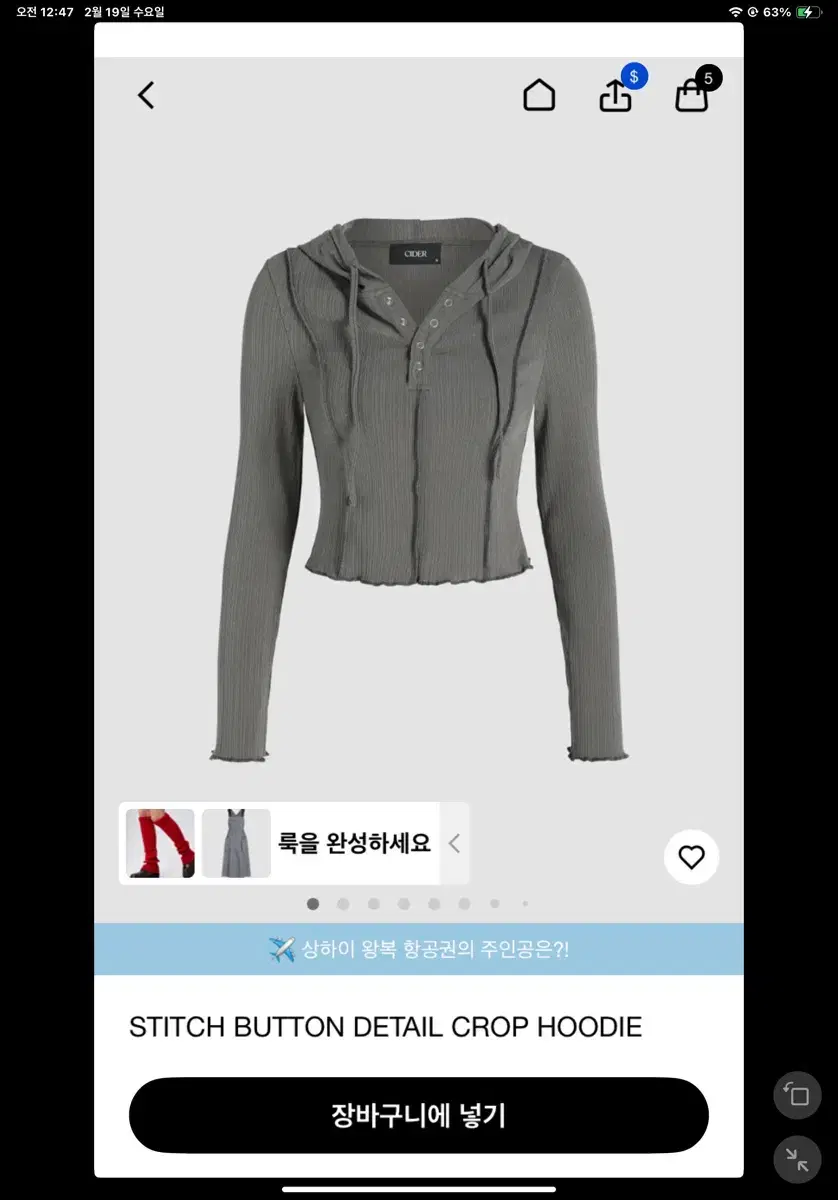The image size is (838, 1200).
Task: Collapse the 룩을 완성하세요 panel with its chevron
Action: tap(453, 844)
